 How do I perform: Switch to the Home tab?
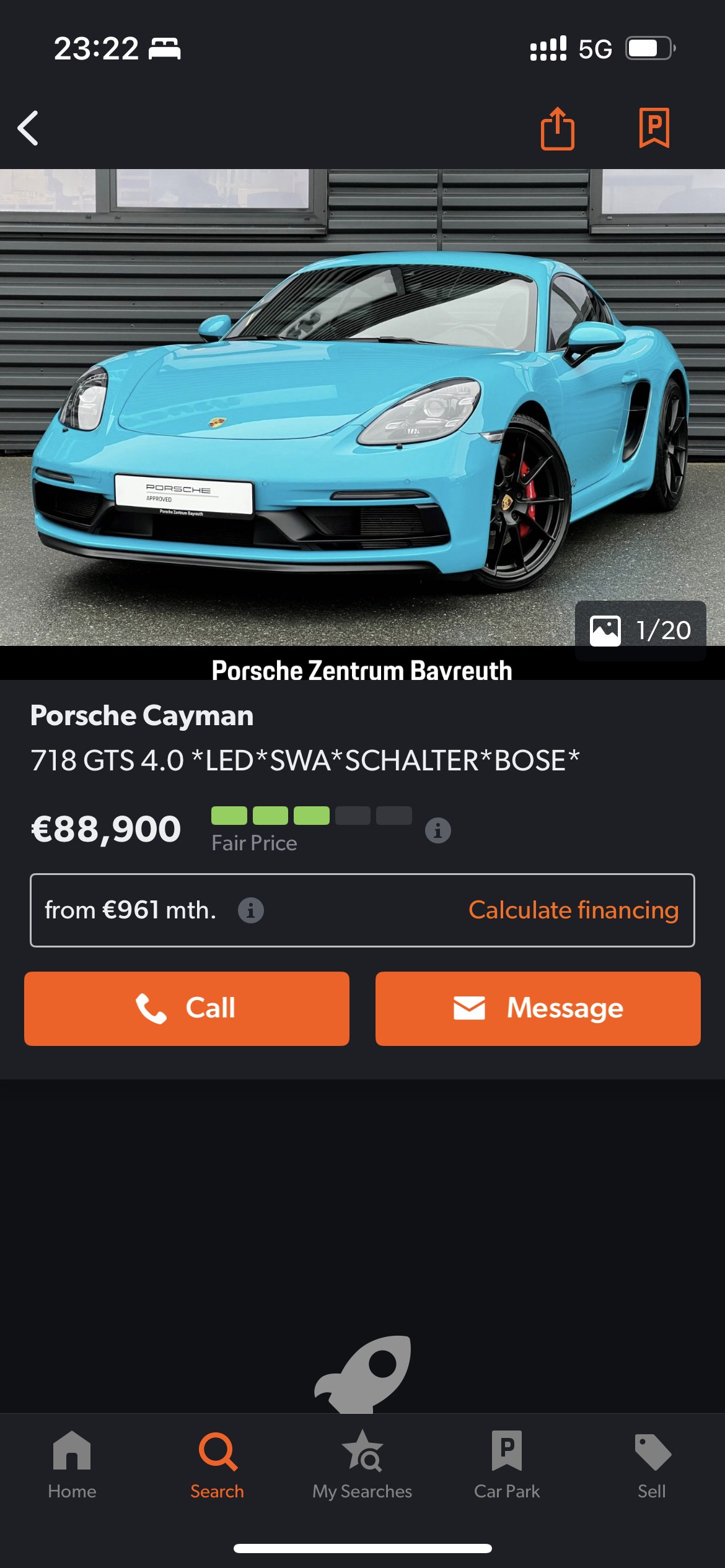coord(72,1465)
